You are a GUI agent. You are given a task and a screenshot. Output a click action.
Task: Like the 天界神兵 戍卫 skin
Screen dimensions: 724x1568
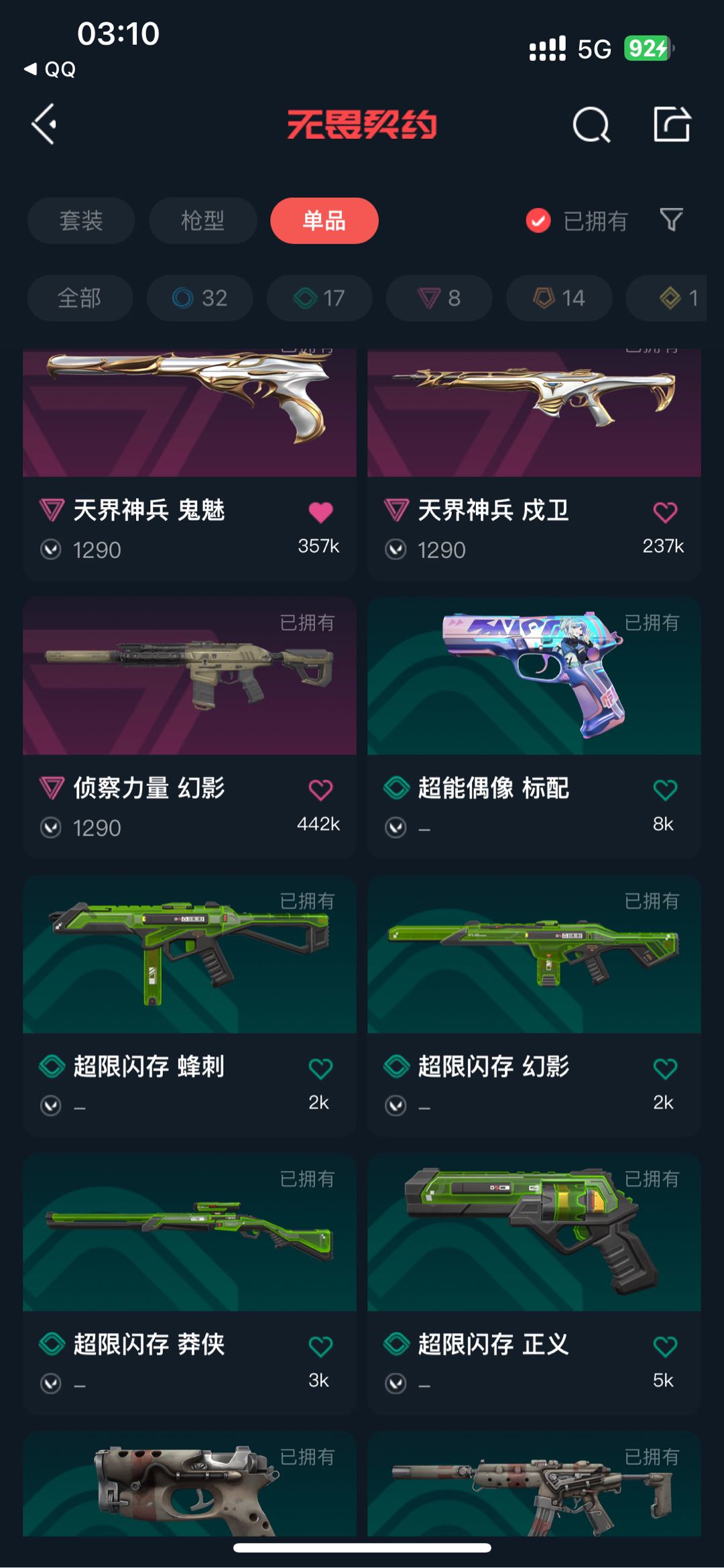[665, 512]
